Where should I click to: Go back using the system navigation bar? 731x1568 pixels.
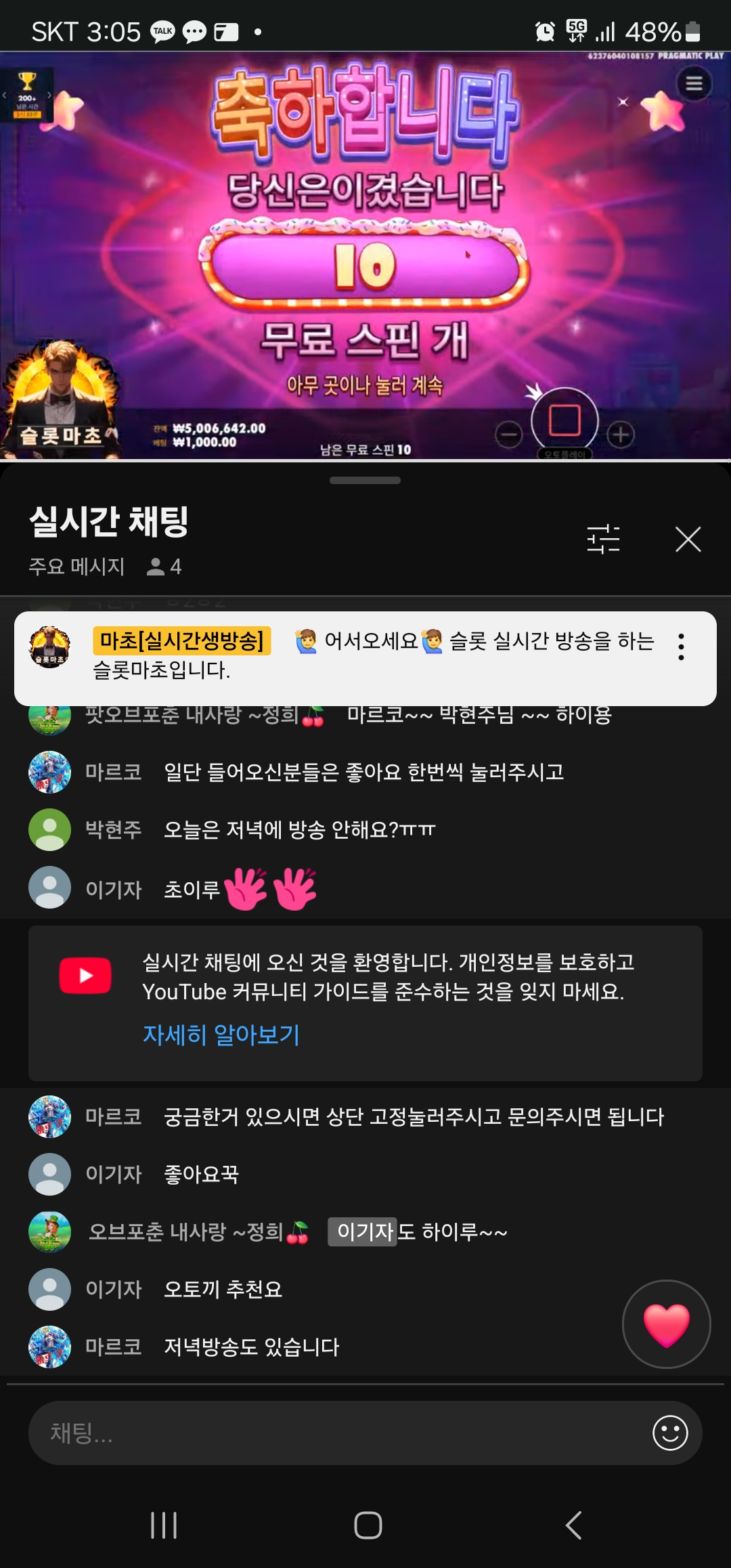pyautogui.click(x=573, y=1525)
